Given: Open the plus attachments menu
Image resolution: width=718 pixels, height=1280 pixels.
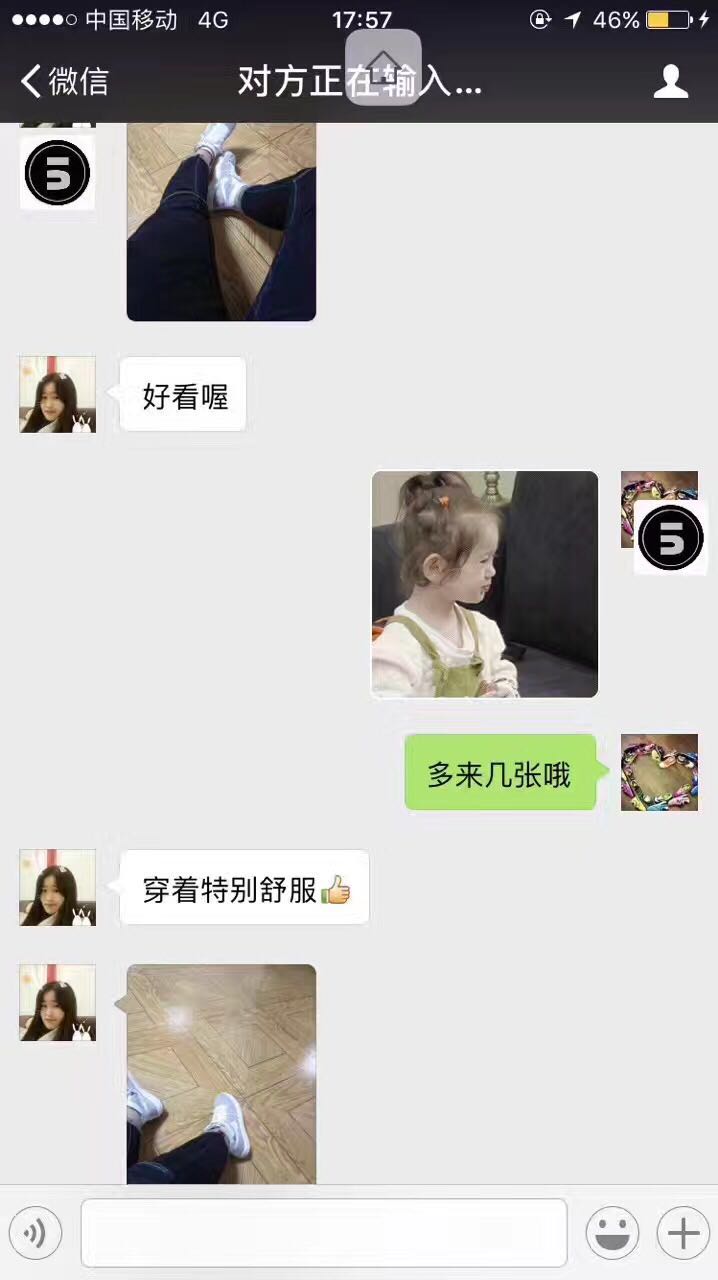Looking at the screenshot, I should coord(683,1234).
